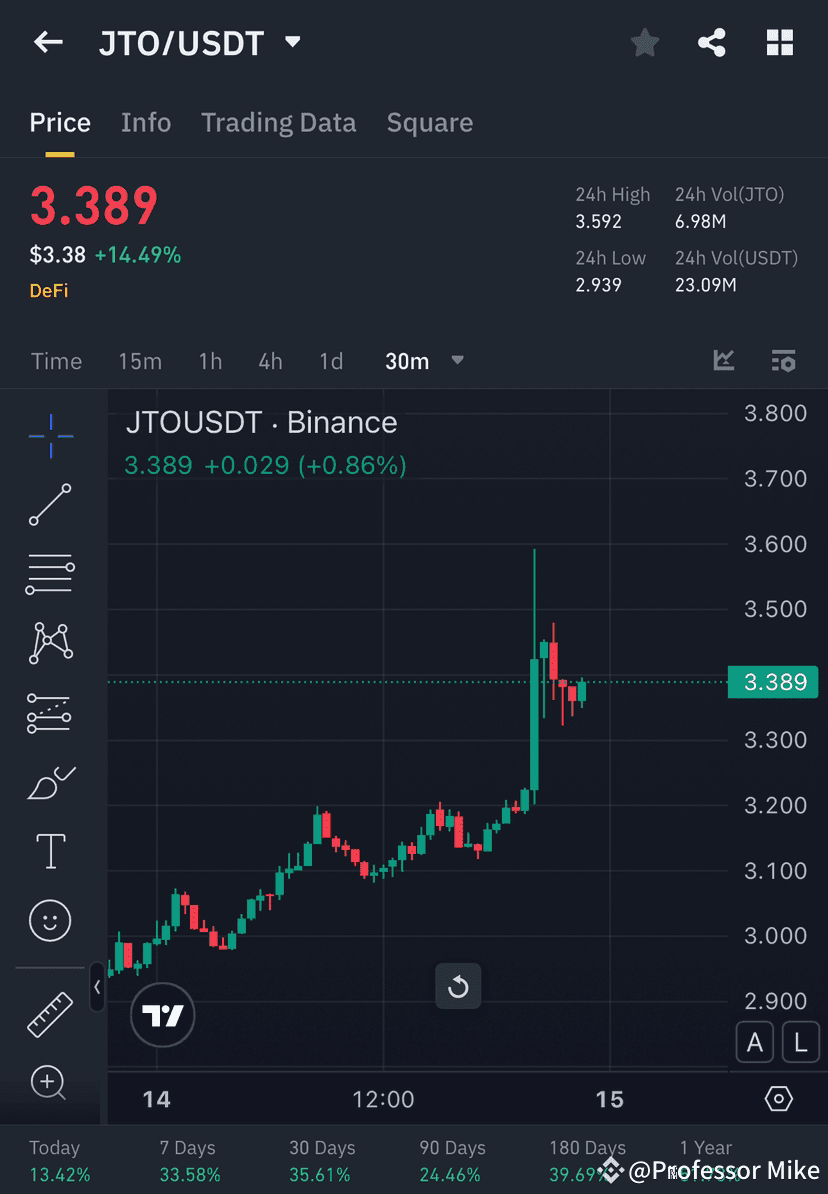Click the TradingView logo on the chart

coord(162,1015)
